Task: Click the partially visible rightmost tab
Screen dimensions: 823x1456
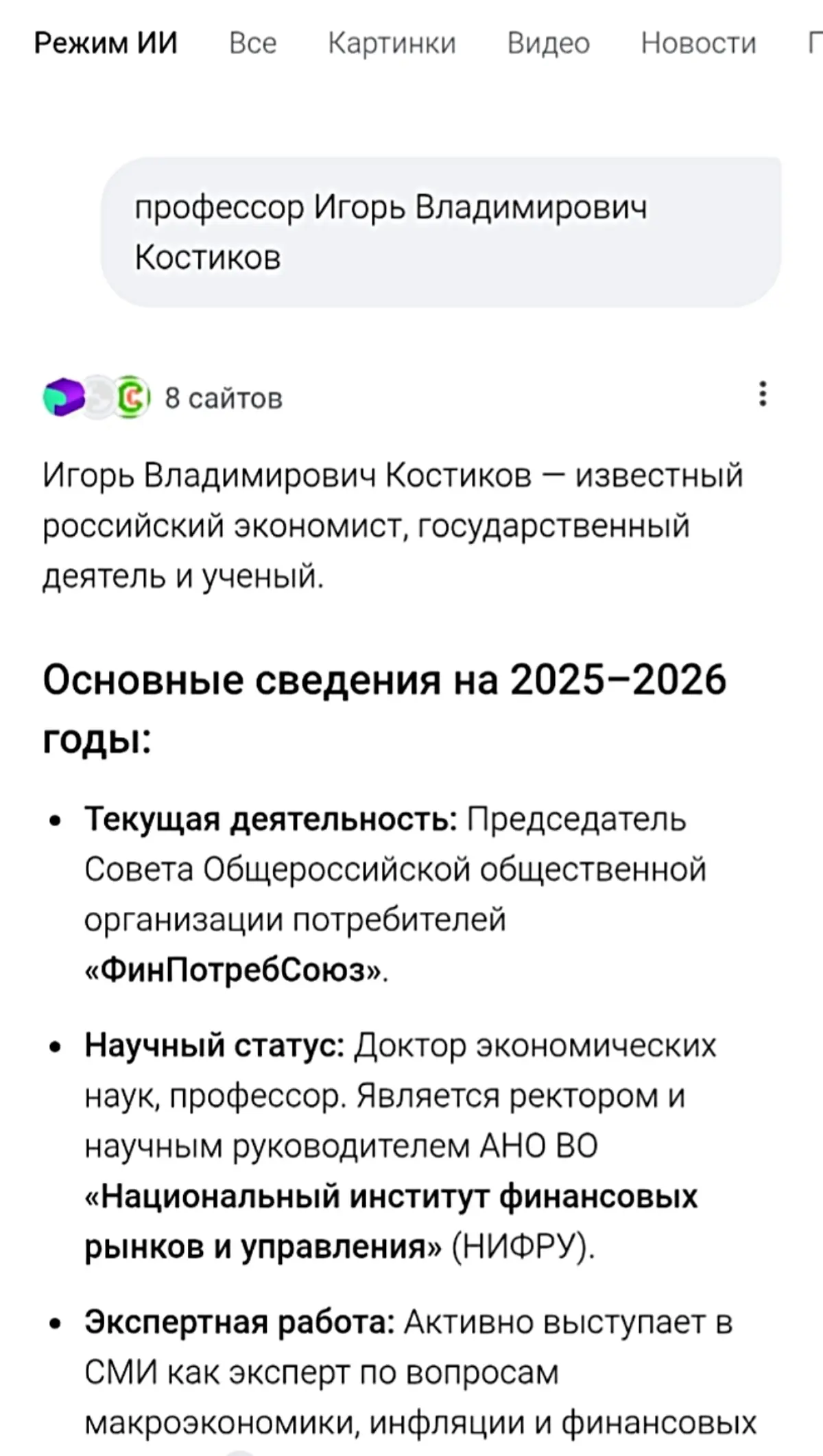Action: 812,43
